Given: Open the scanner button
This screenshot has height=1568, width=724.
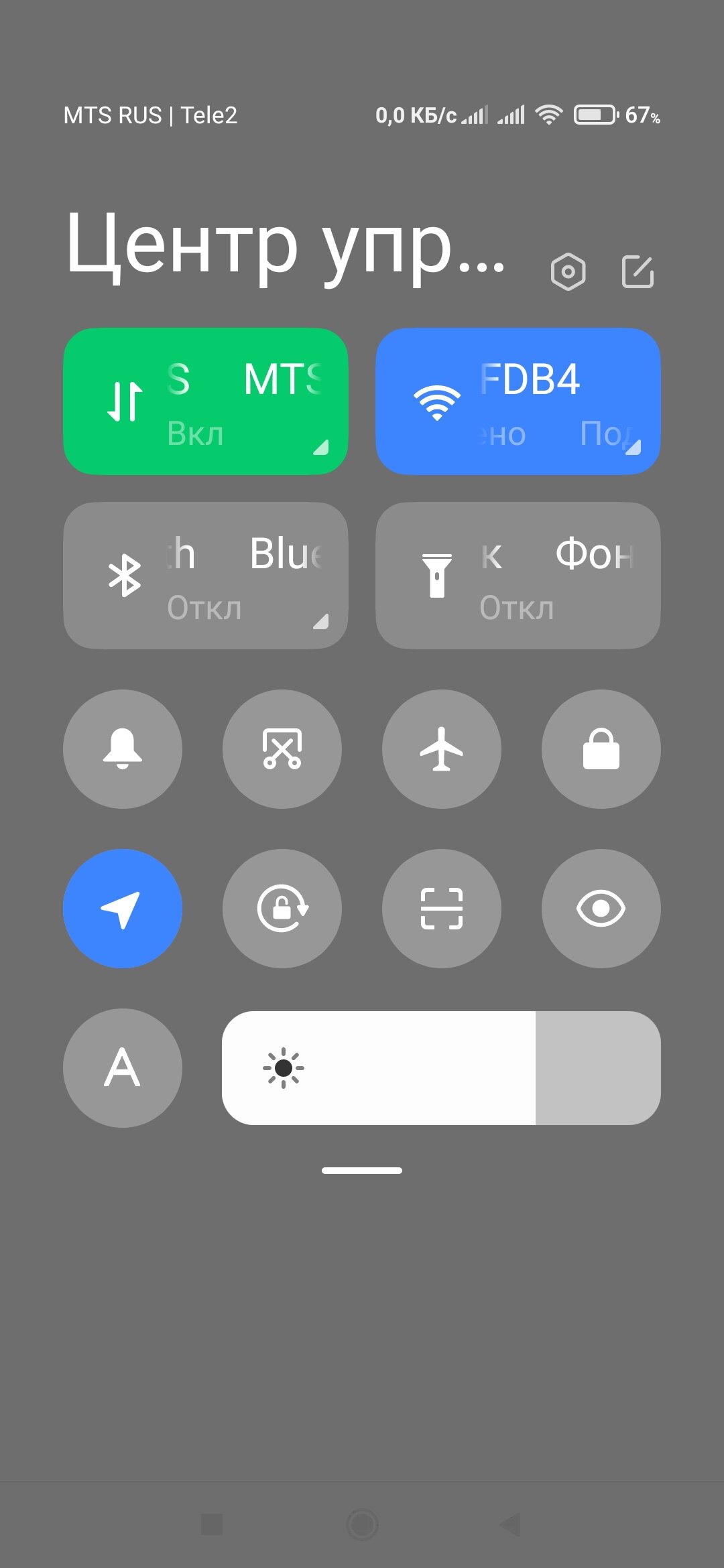Looking at the screenshot, I should [442, 909].
